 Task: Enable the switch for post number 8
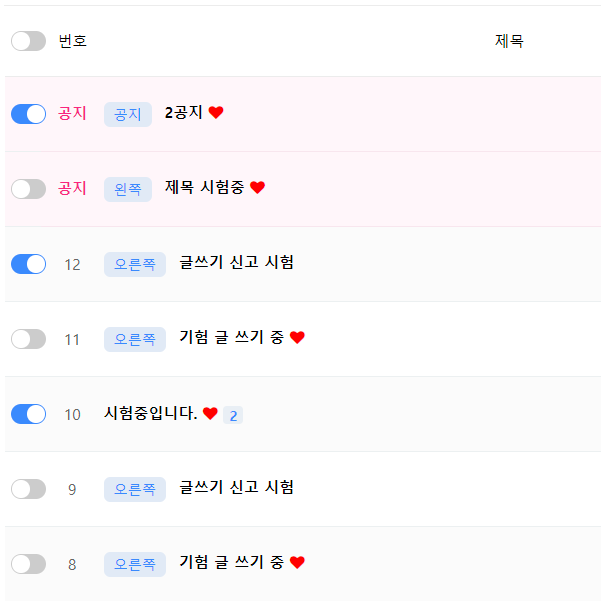click(x=28, y=564)
